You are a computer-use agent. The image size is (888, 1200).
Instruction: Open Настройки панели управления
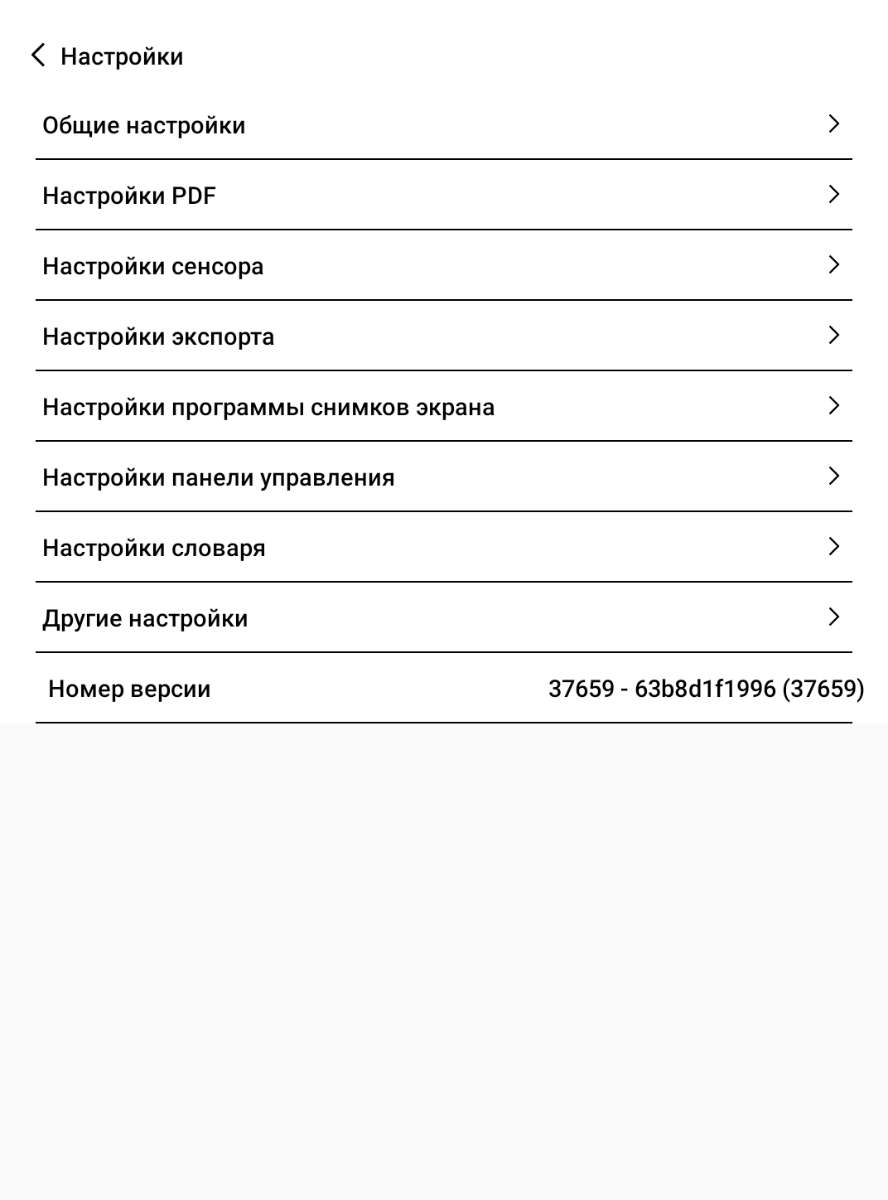click(x=443, y=477)
